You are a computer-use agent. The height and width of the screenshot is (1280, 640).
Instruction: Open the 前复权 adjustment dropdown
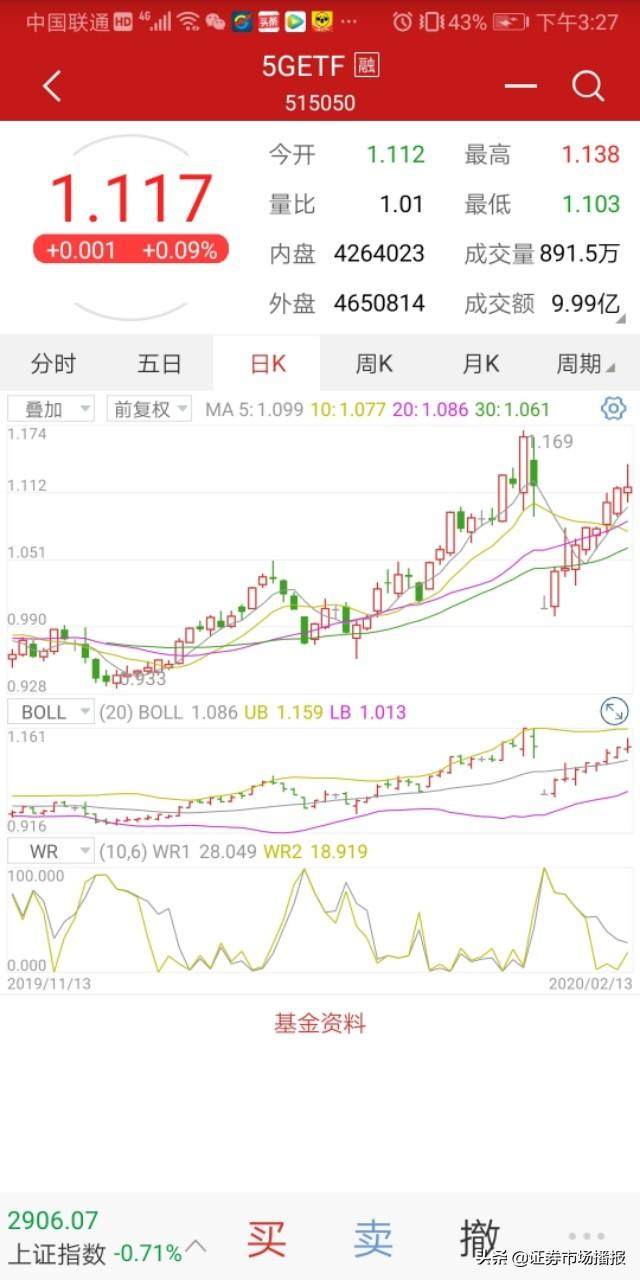tap(148, 409)
